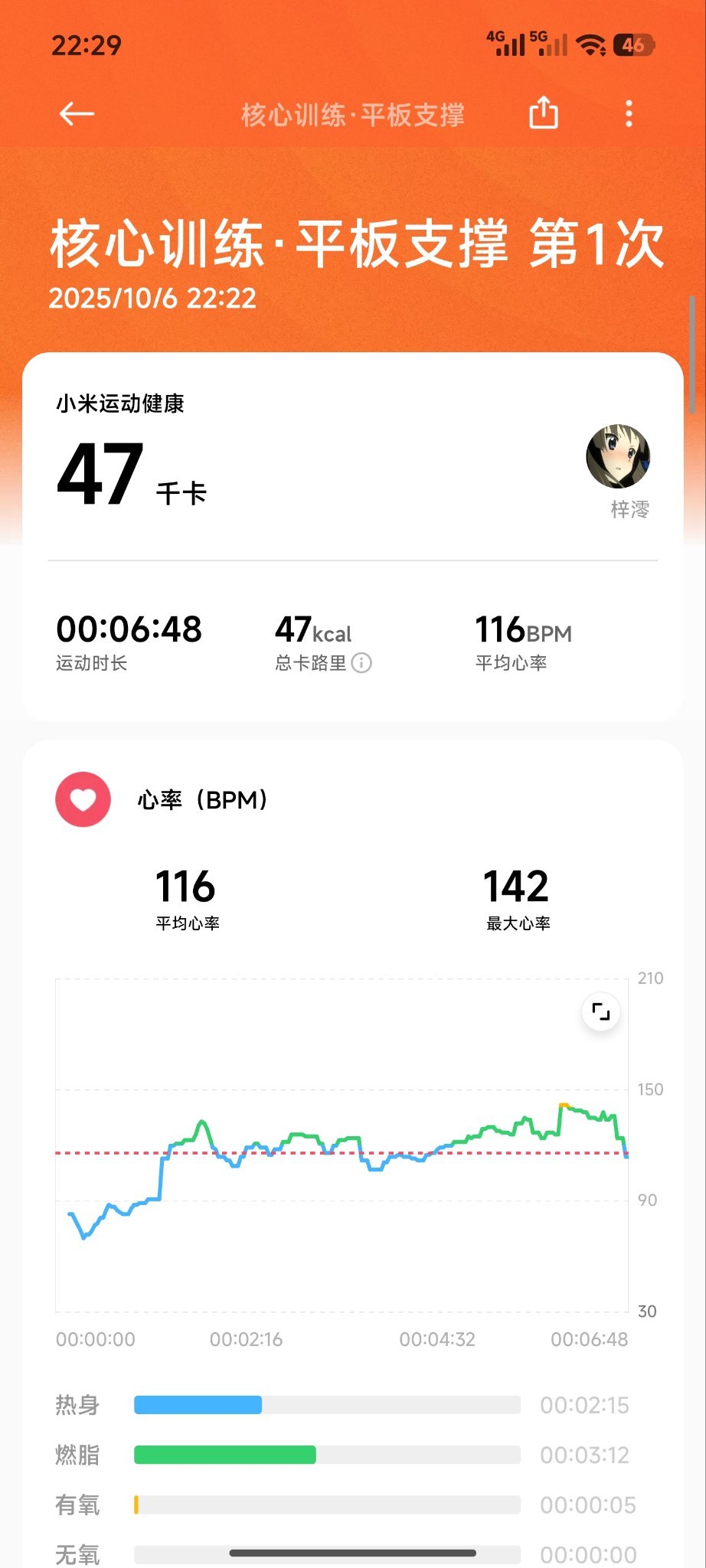Expand the heart rate chart to fullscreen

coord(601,1012)
